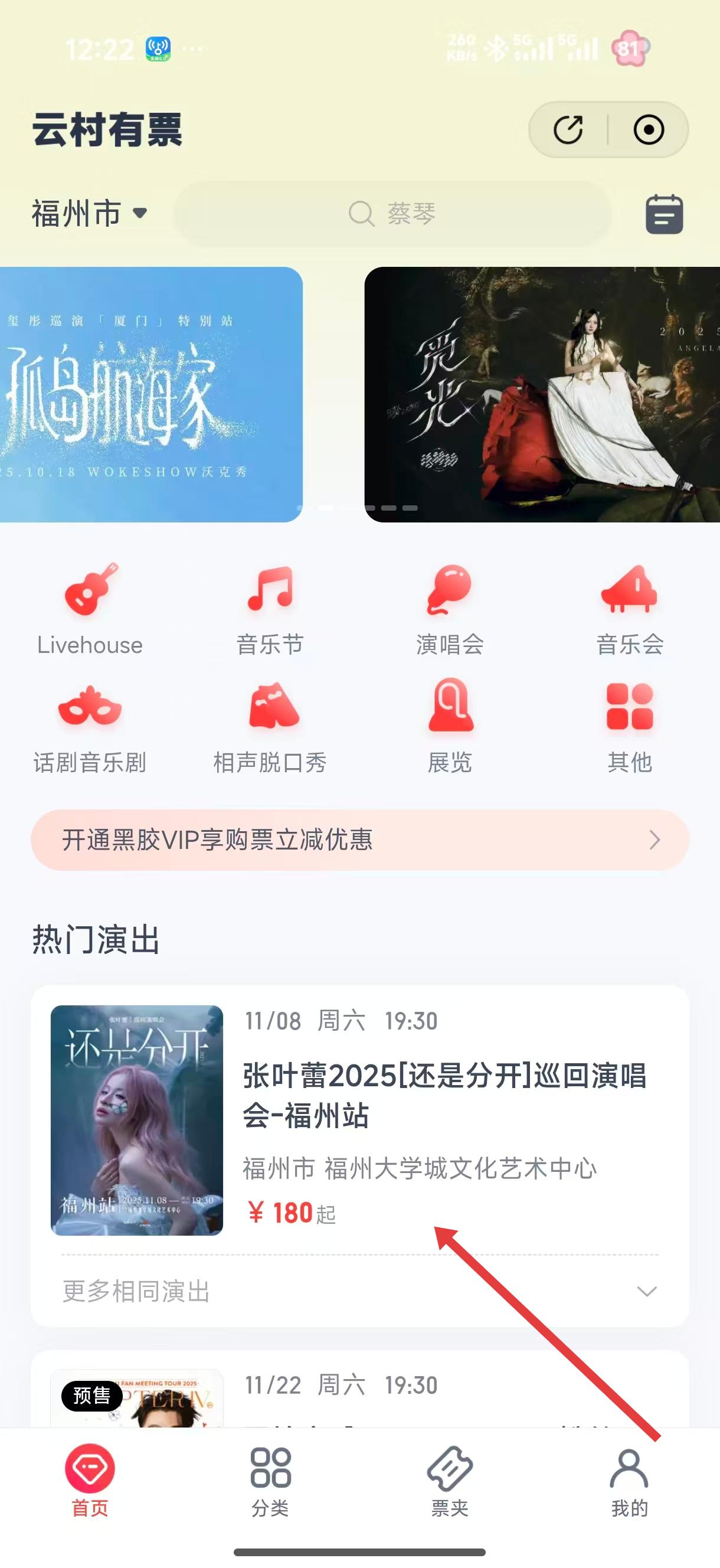Open the 觉光 concert banner
Screen dimensions: 720x1568
tap(542, 394)
